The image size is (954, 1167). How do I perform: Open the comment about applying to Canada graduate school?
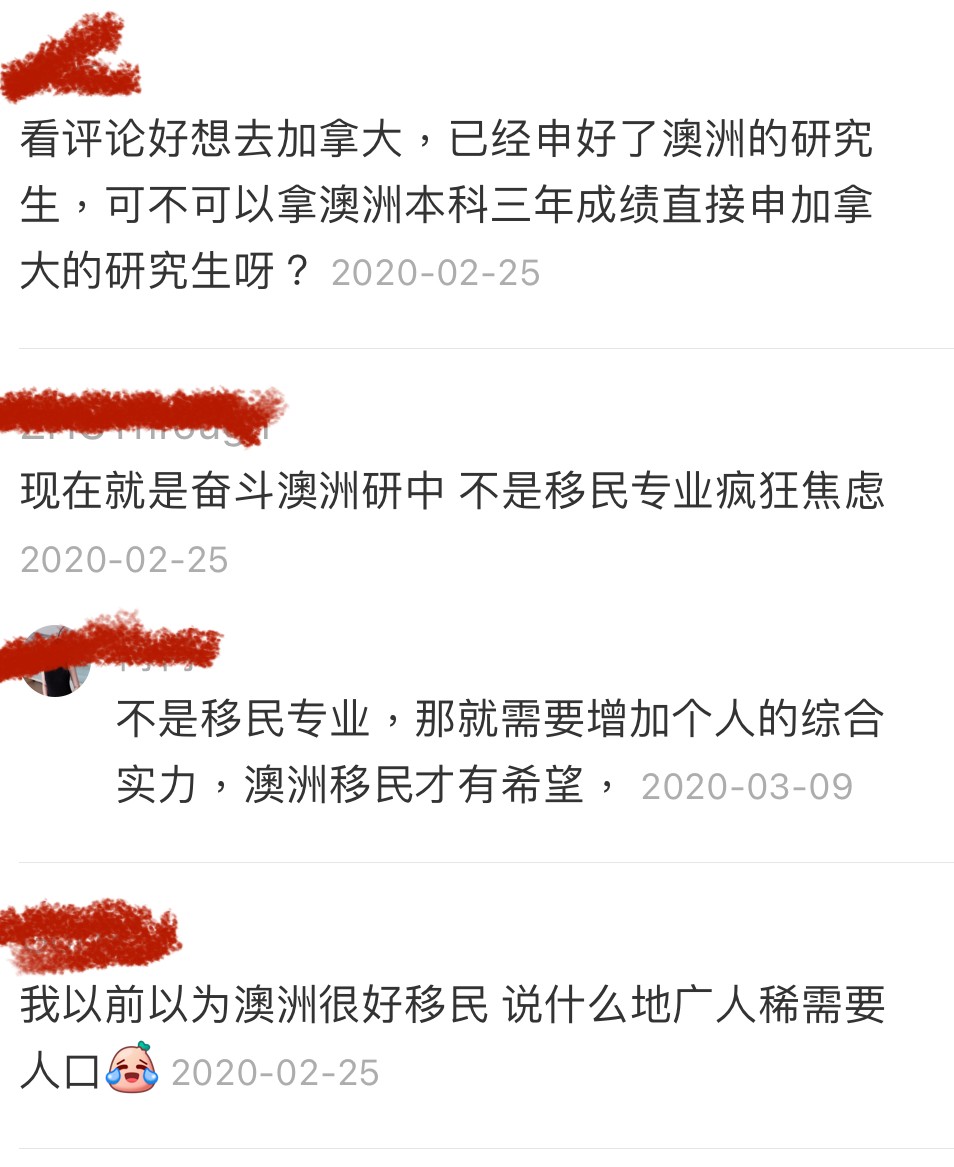click(x=446, y=205)
